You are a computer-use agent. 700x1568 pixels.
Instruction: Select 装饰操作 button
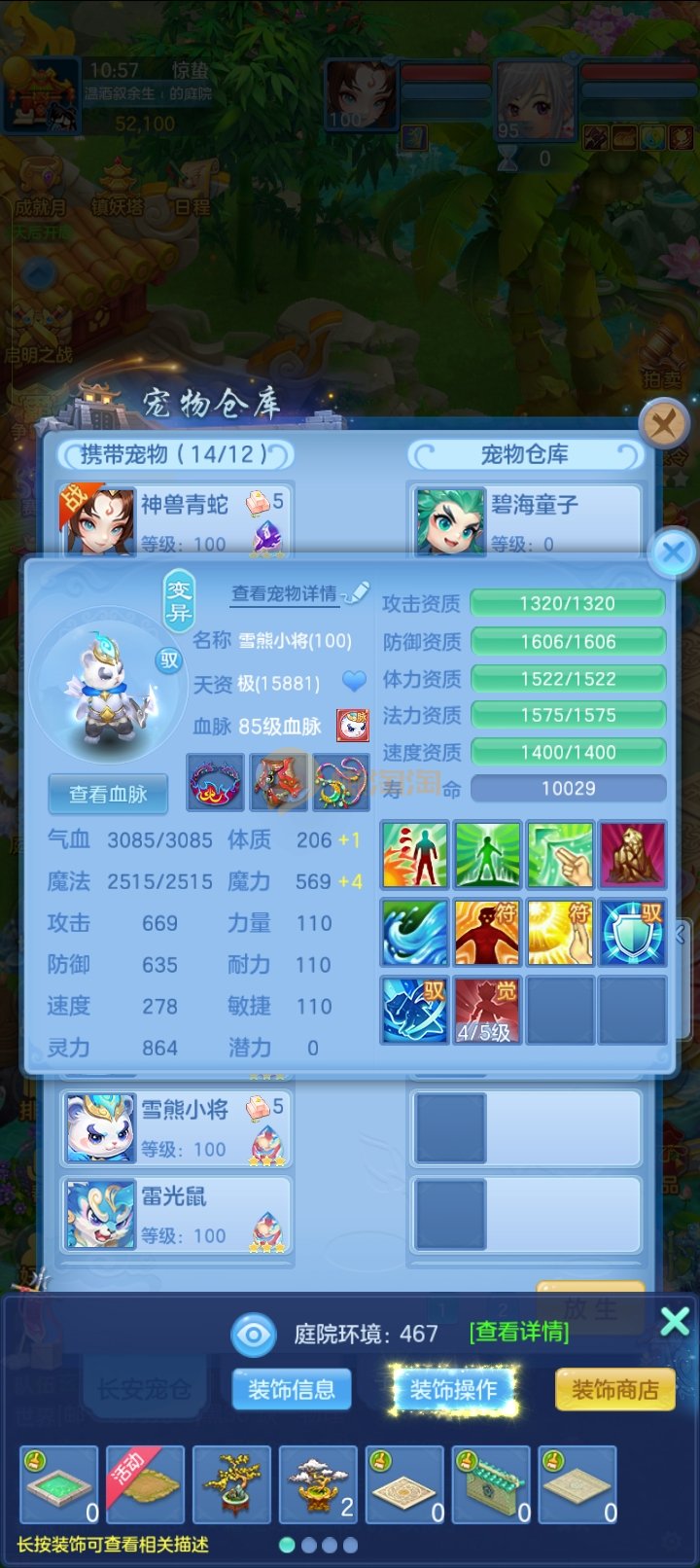pyautogui.click(x=453, y=1389)
